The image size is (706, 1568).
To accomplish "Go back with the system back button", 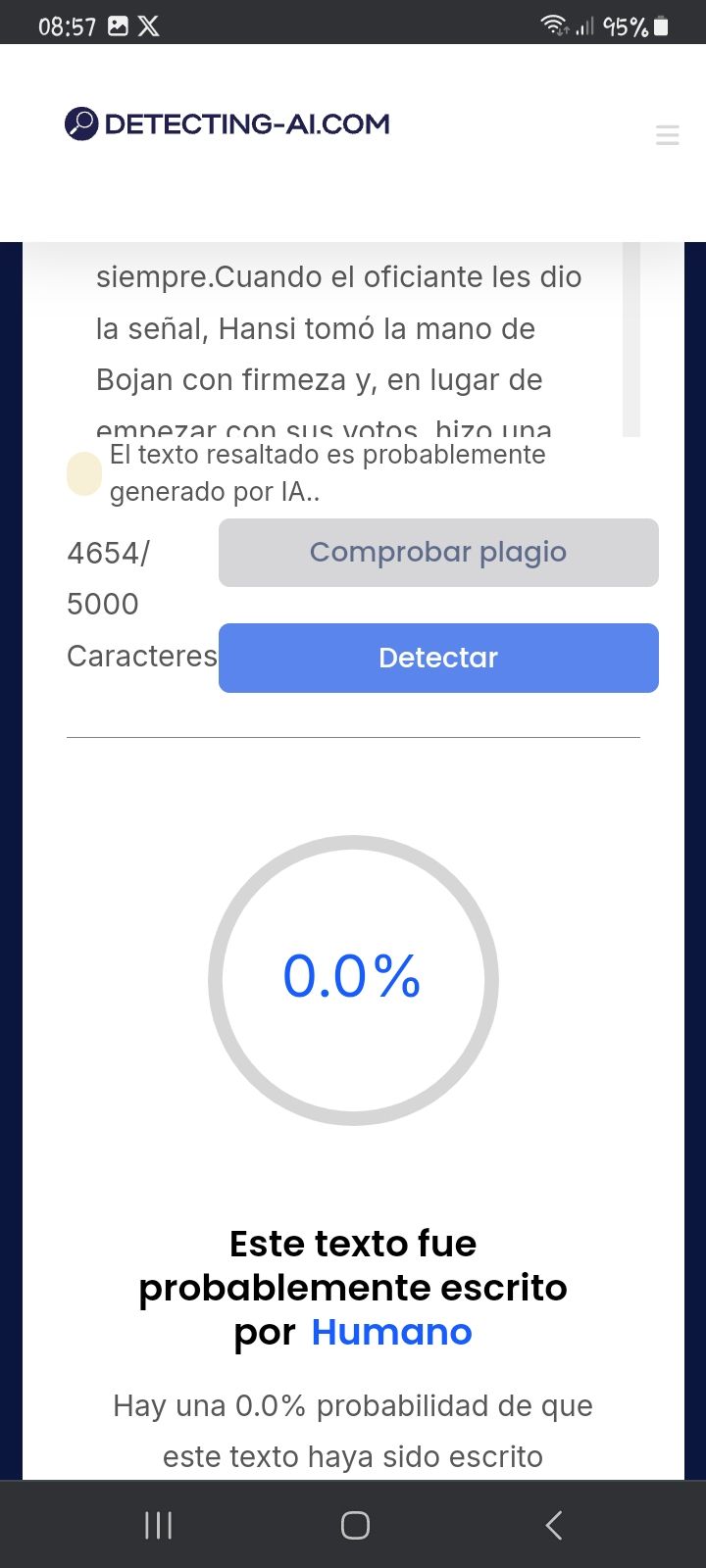I will (554, 1525).
